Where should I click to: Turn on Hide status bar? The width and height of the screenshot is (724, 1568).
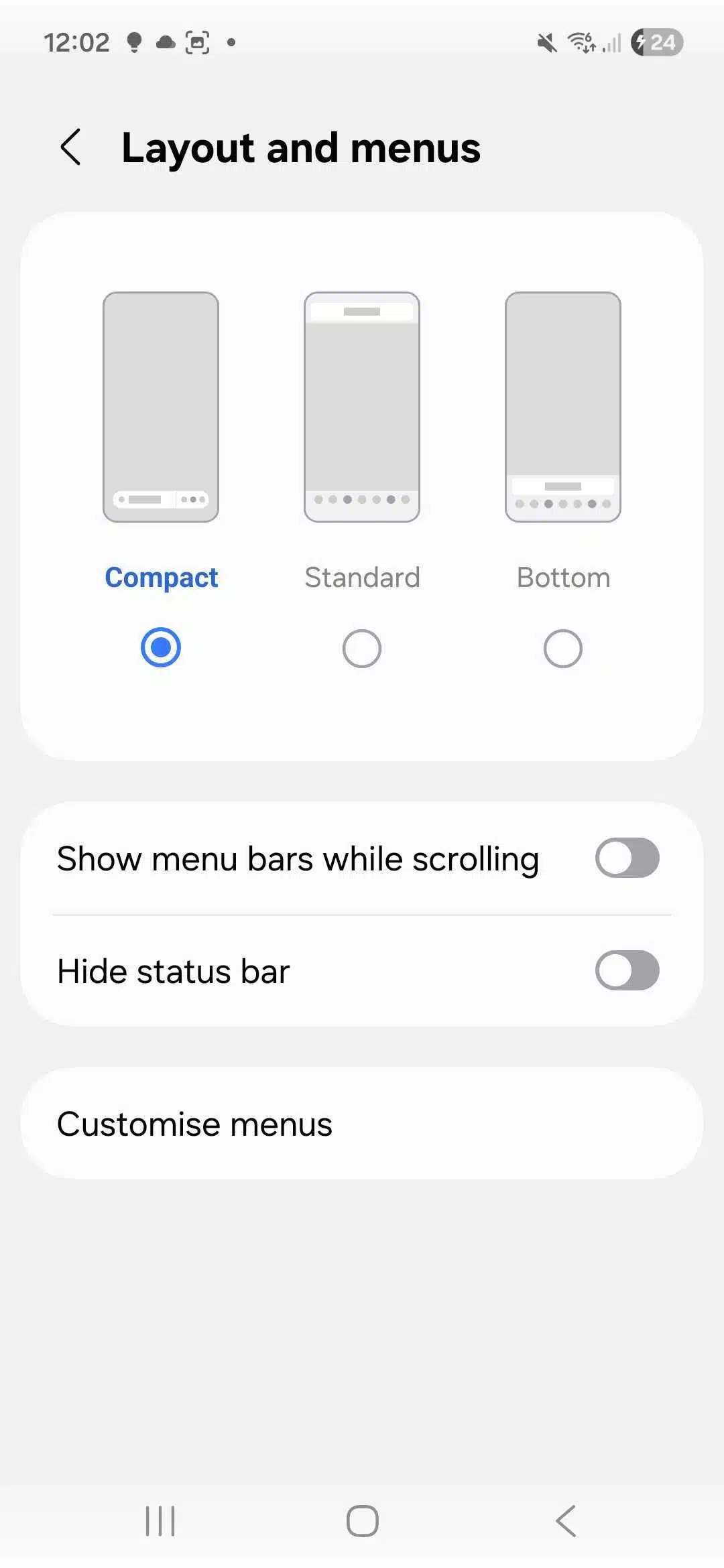627,971
